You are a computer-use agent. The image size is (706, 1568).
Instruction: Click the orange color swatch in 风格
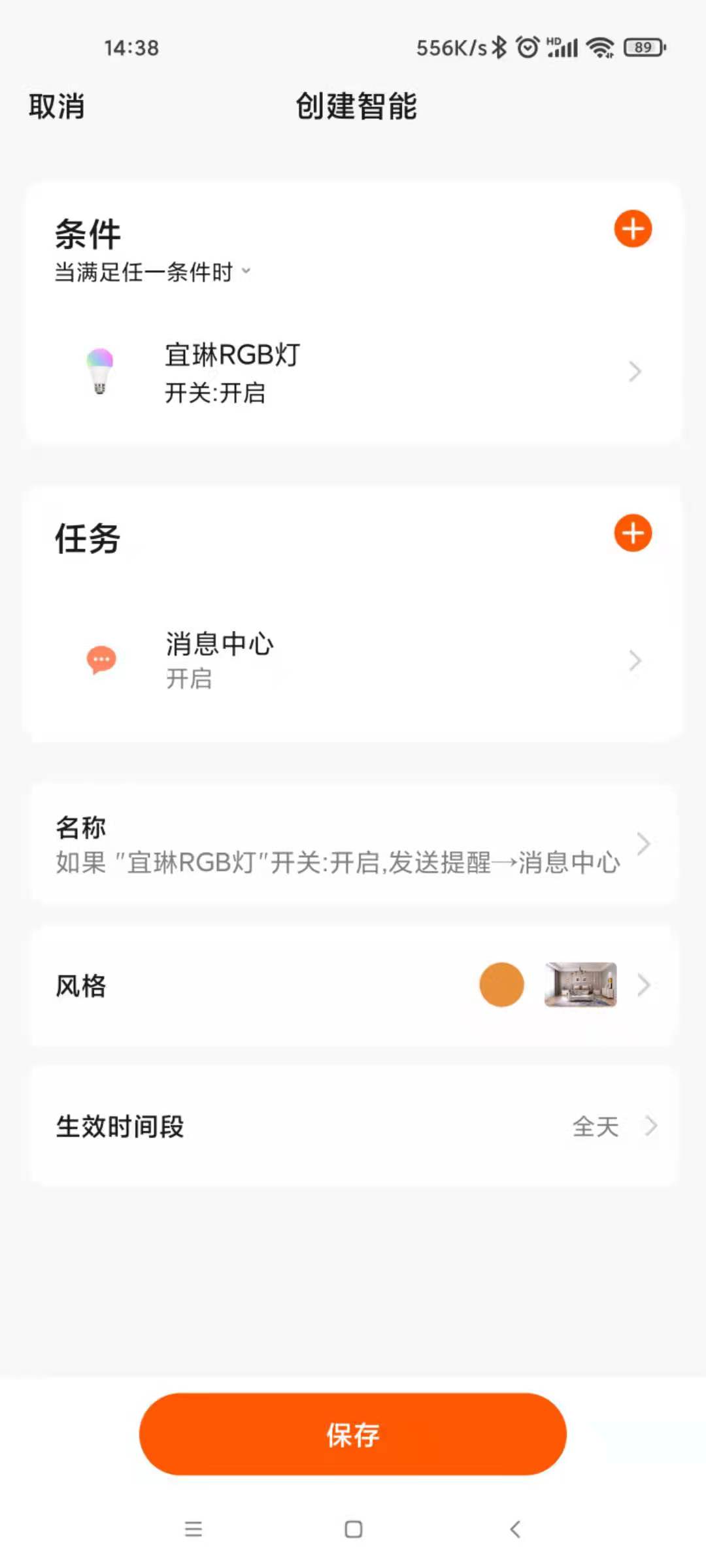click(x=501, y=985)
